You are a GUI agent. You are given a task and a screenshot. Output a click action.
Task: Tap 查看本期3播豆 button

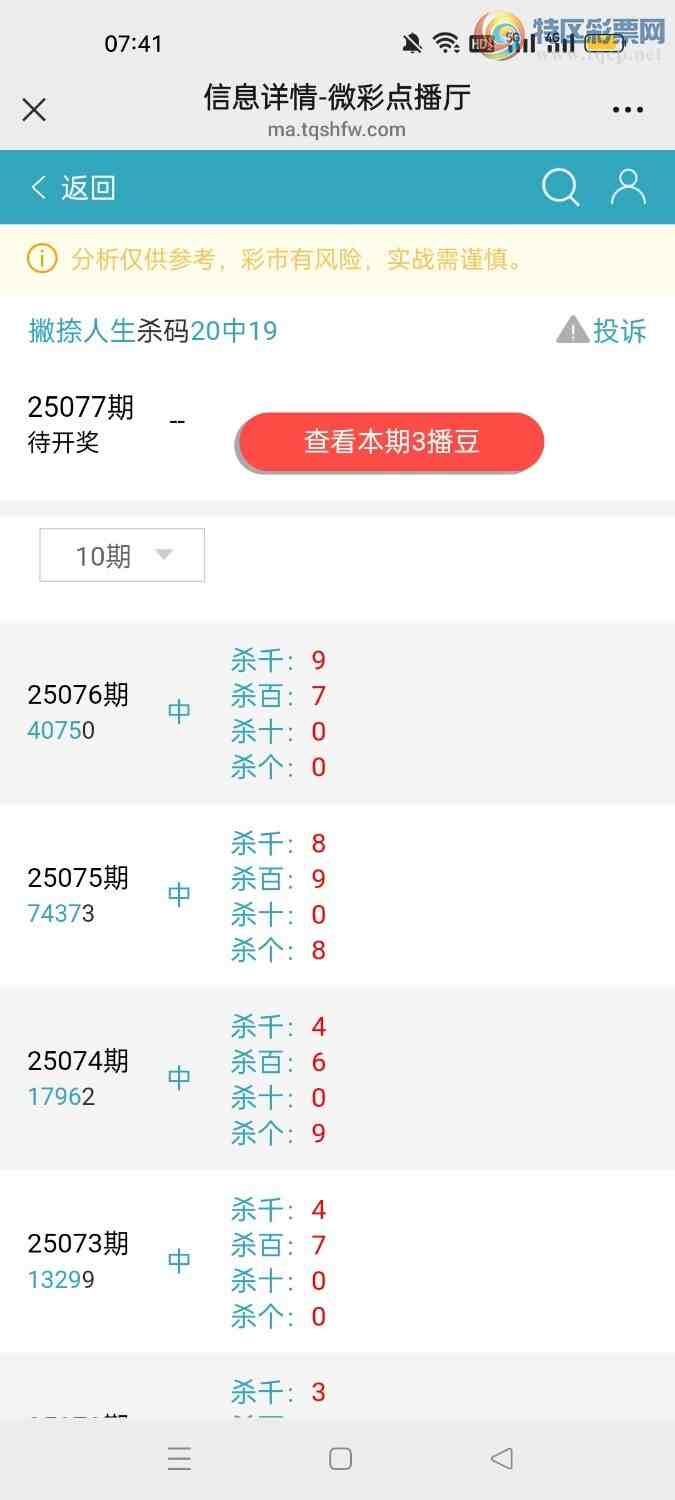point(391,442)
